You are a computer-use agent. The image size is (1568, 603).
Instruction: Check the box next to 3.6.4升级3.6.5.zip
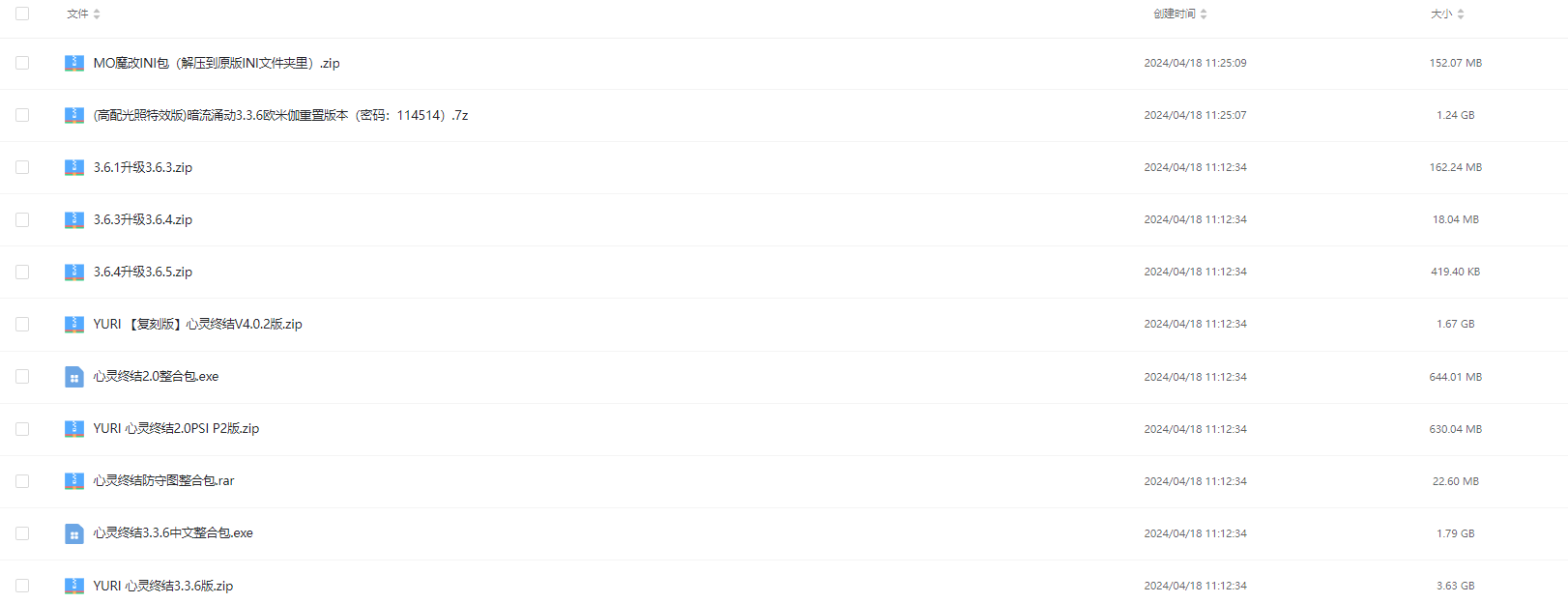22,272
